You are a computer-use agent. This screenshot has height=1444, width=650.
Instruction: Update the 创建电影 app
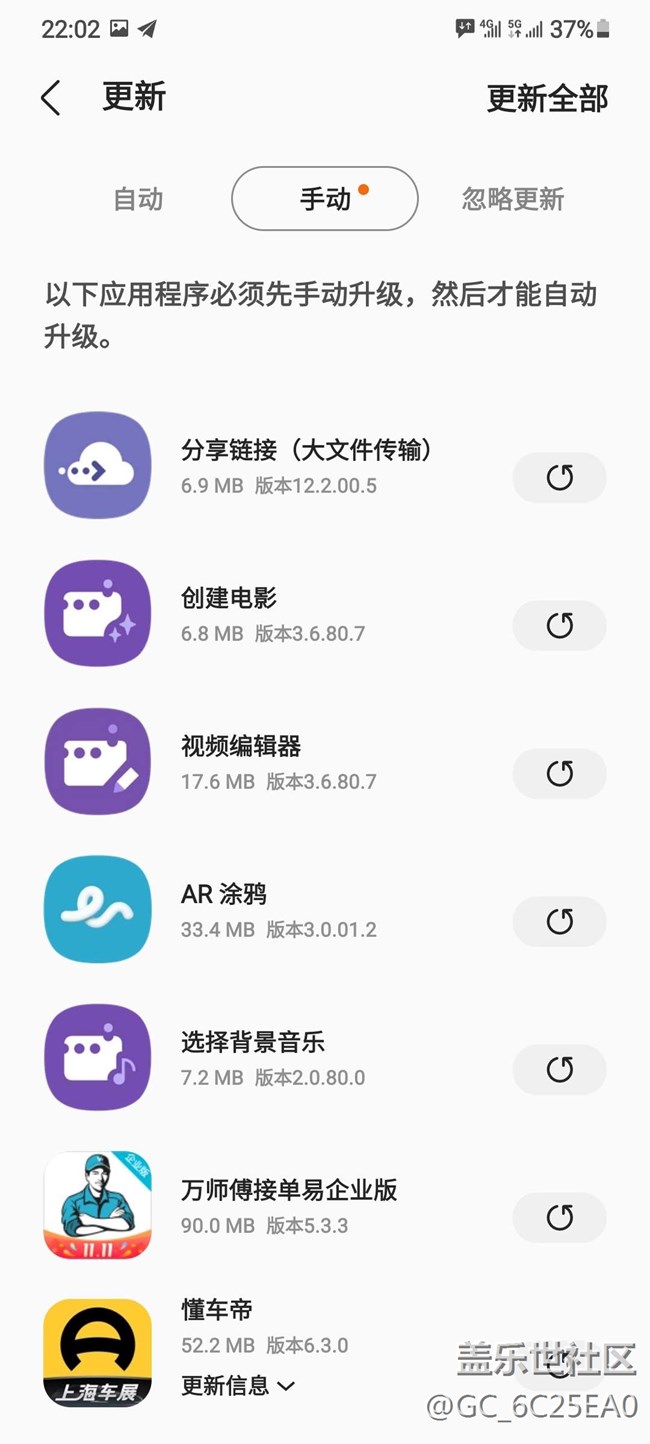pos(559,626)
